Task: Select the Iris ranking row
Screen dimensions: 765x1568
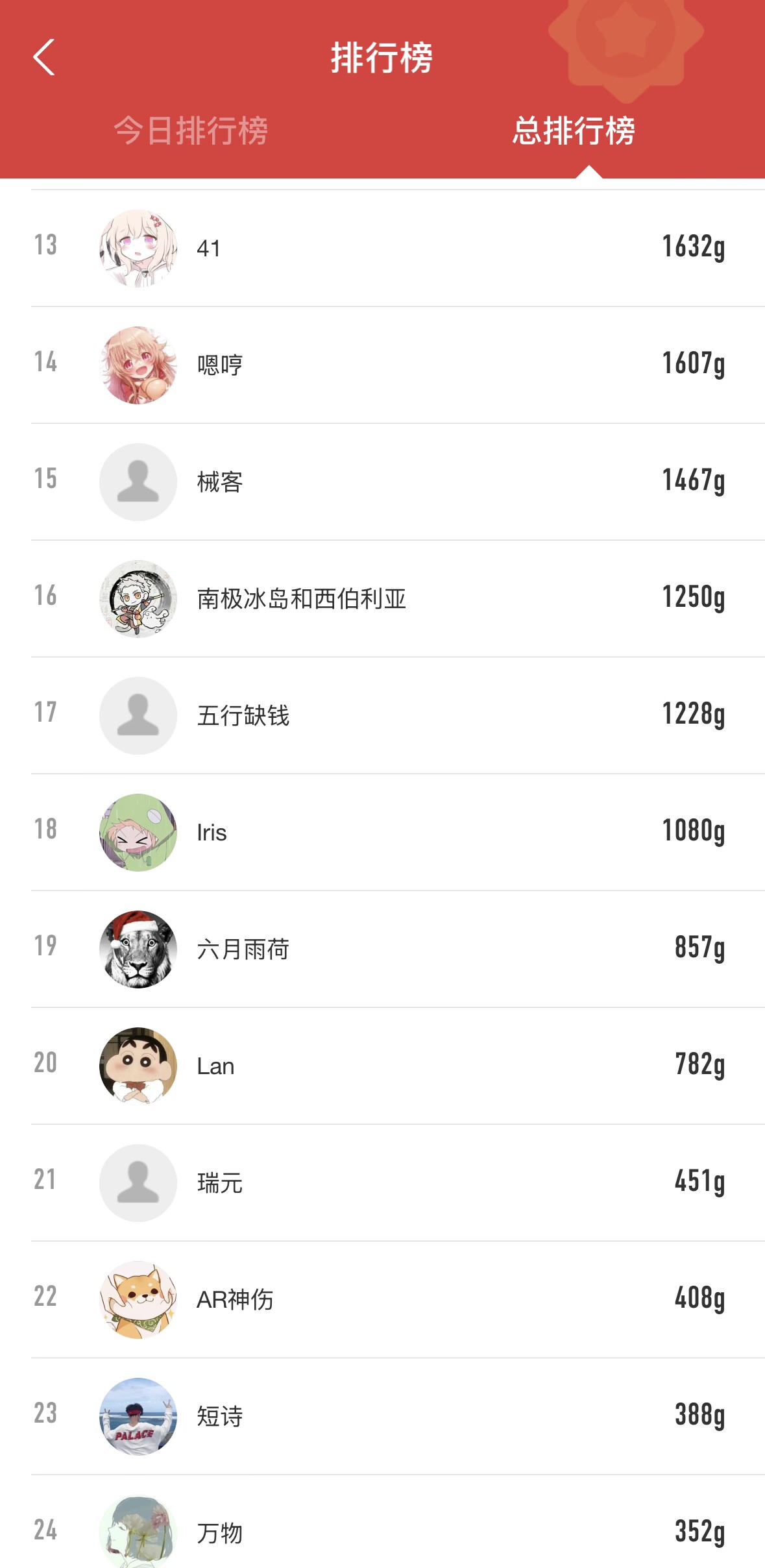Action: [382, 832]
